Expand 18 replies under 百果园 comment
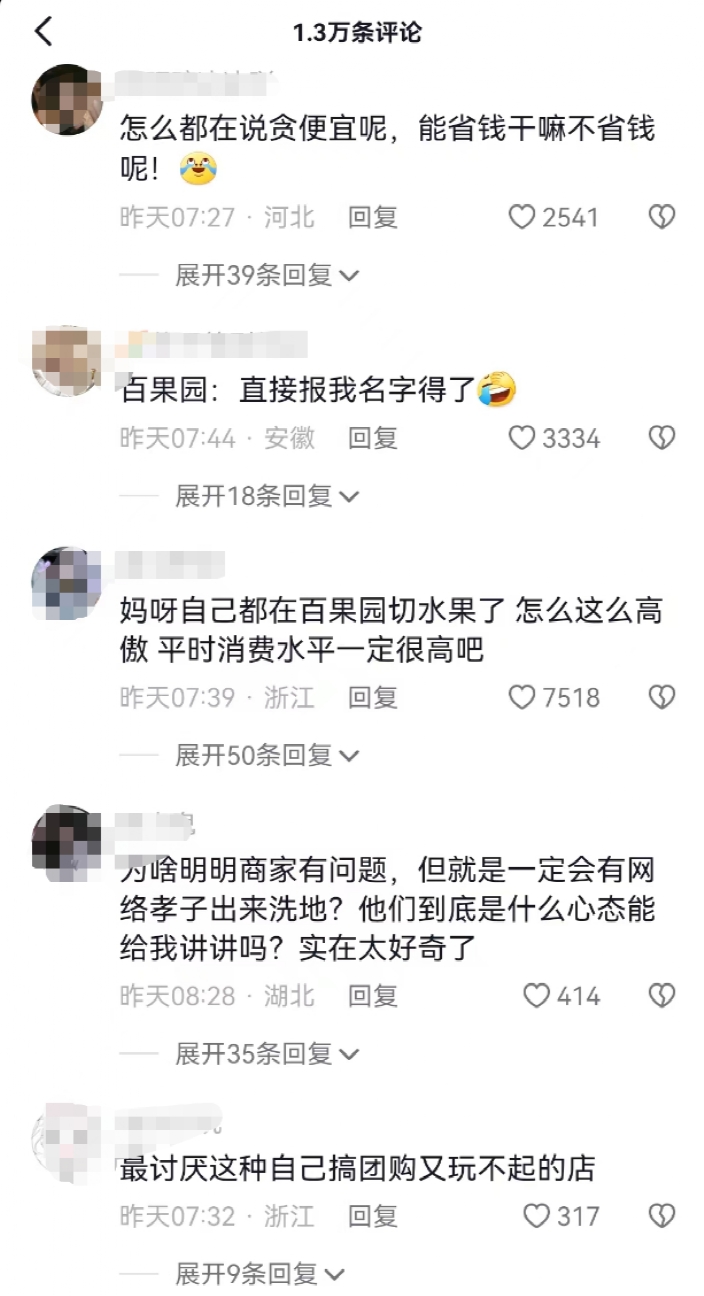Screen dimensions: 704x1296 (x=266, y=496)
